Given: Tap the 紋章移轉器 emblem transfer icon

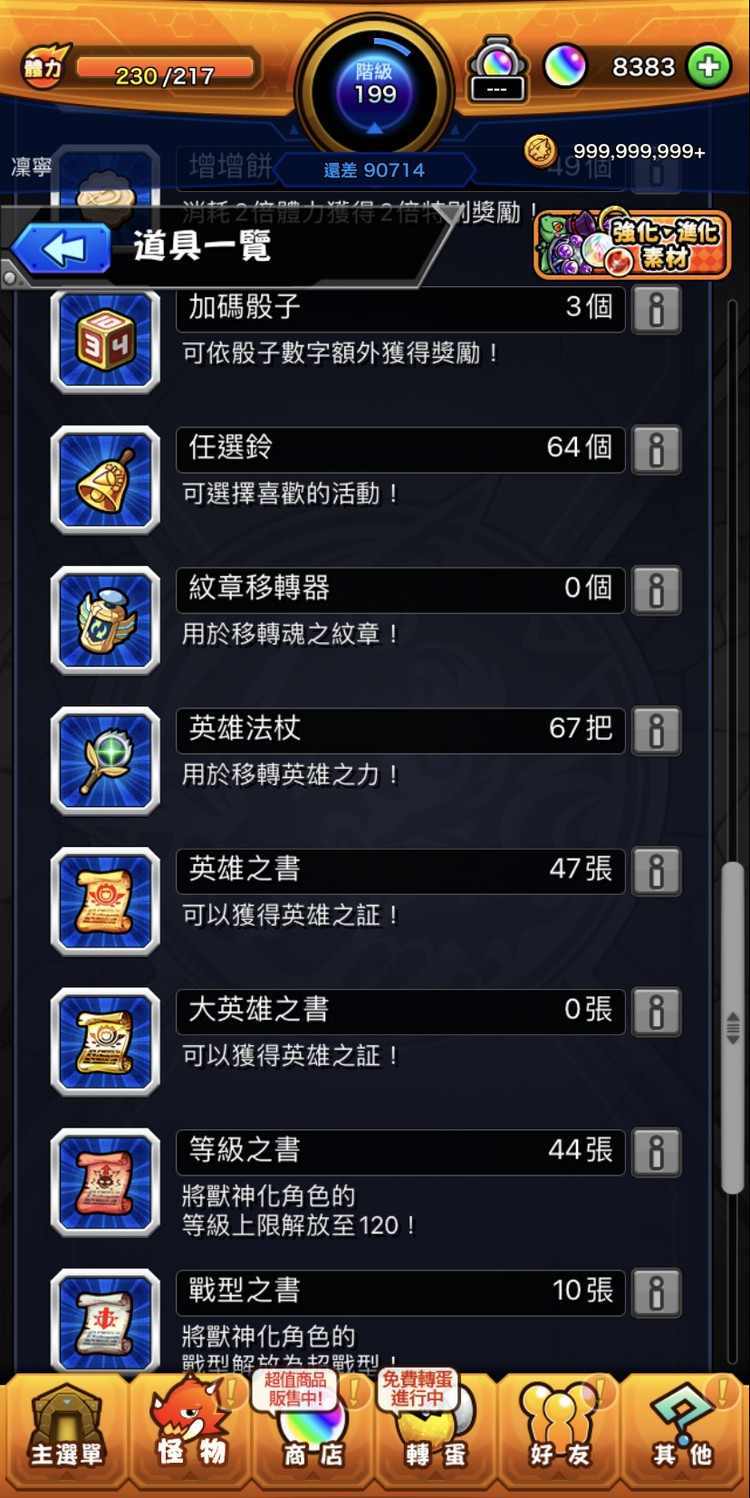Looking at the screenshot, I should (x=106, y=619).
